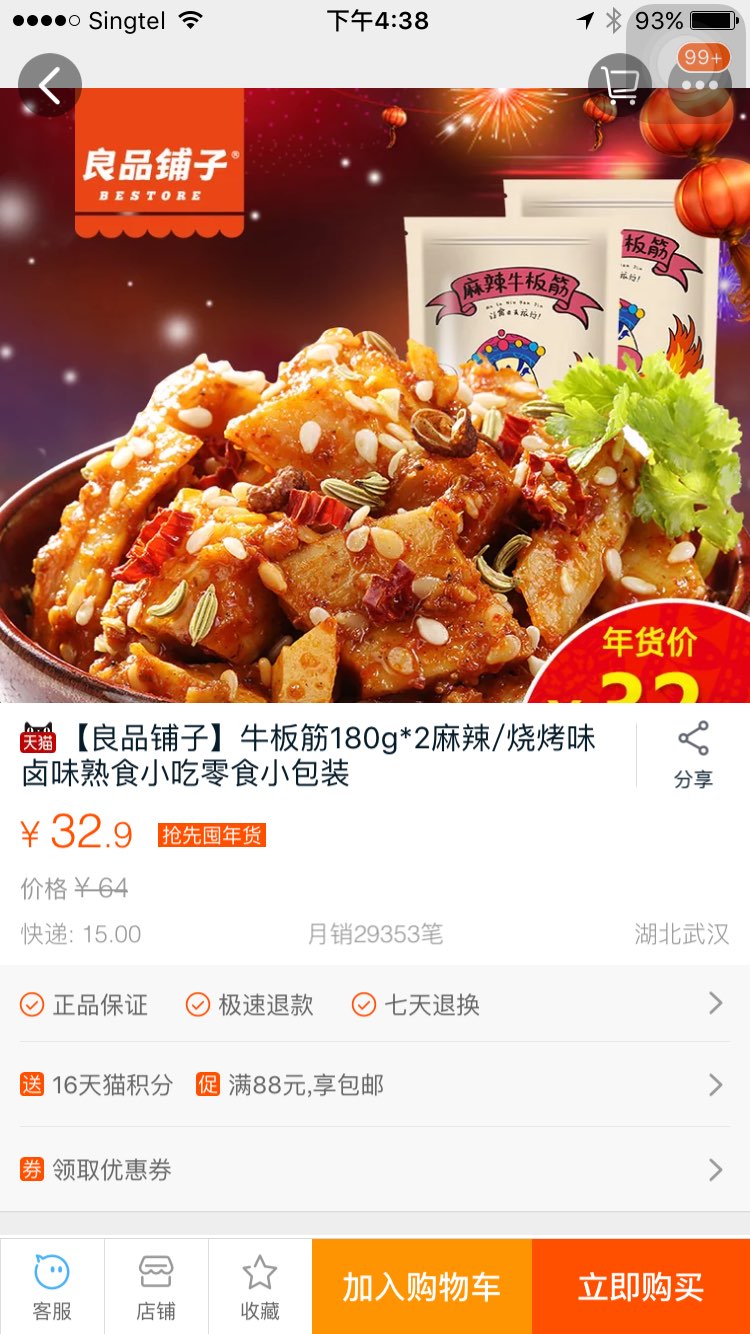Go back using the top-left arrow
750x1334 pixels.
point(49,85)
